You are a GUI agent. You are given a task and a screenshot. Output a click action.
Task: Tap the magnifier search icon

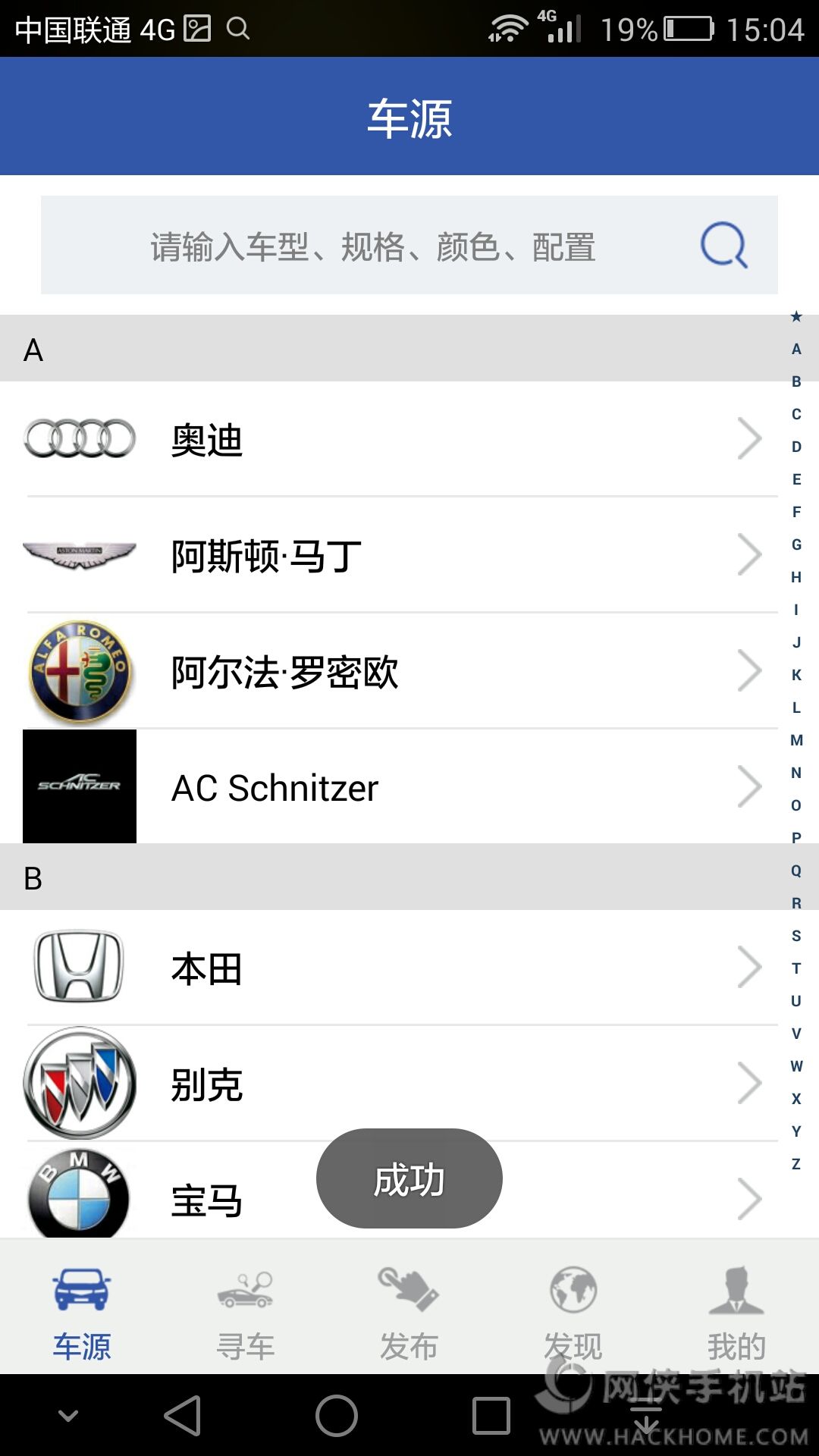(x=724, y=245)
